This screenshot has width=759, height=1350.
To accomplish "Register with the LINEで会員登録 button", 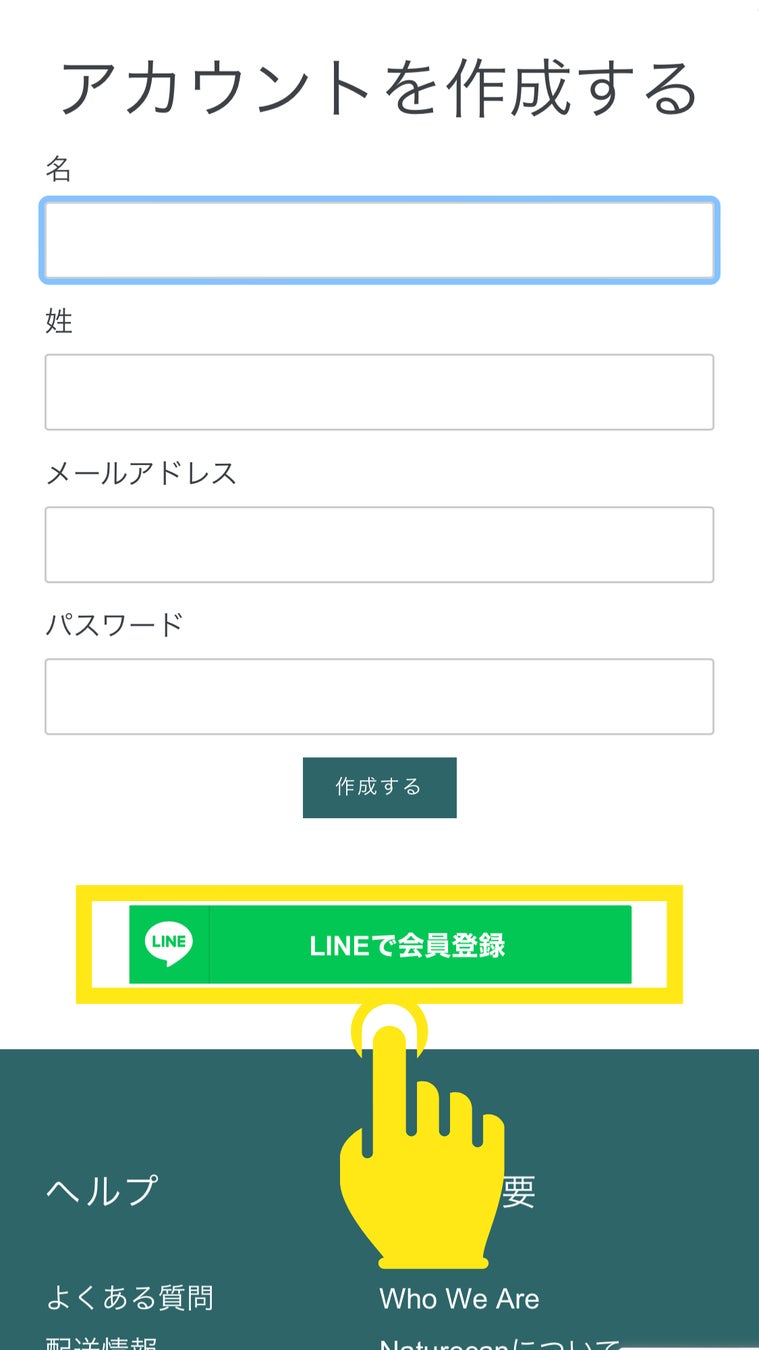I will (x=380, y=944).
